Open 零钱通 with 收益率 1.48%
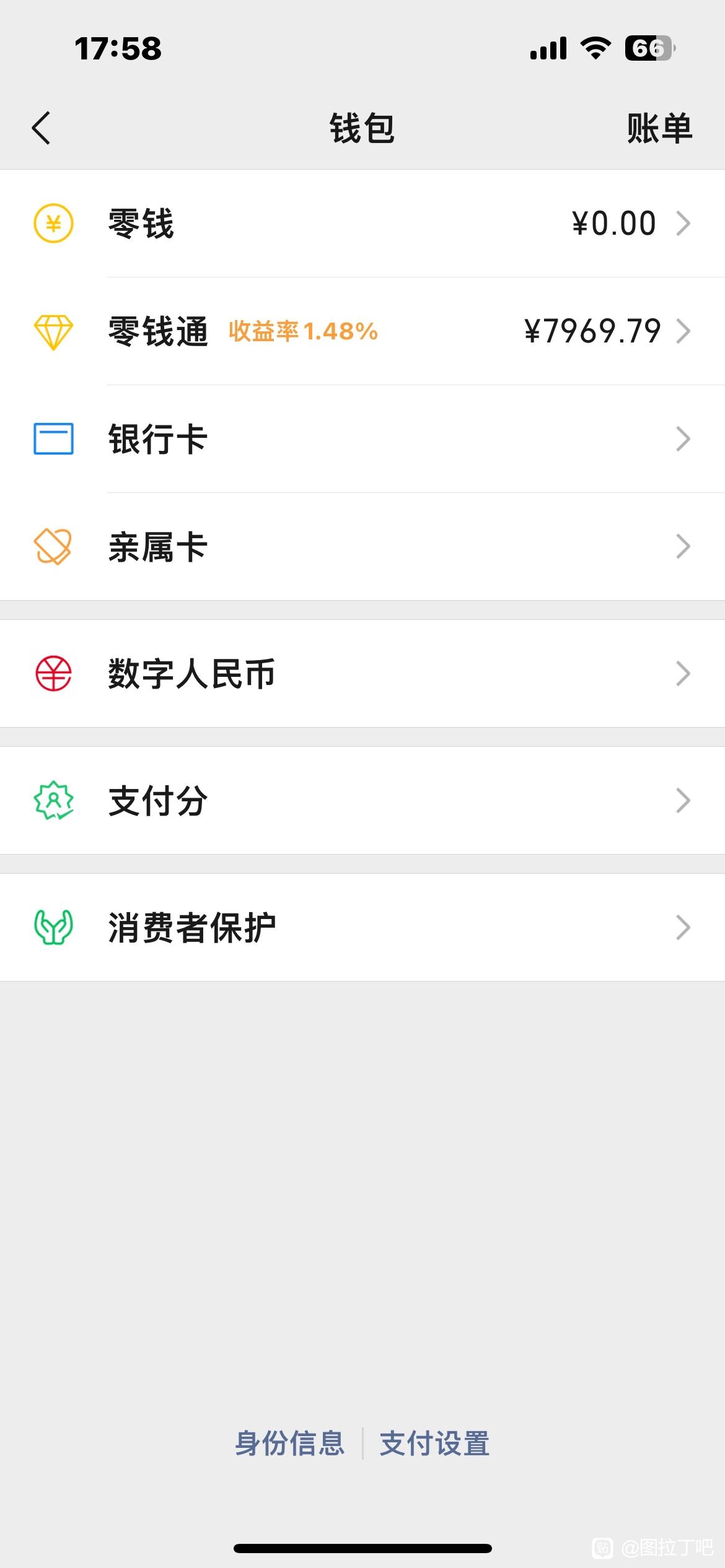The width and height of the screenshot is (725, 1568). pyautogui.click(x=362, y=331)
